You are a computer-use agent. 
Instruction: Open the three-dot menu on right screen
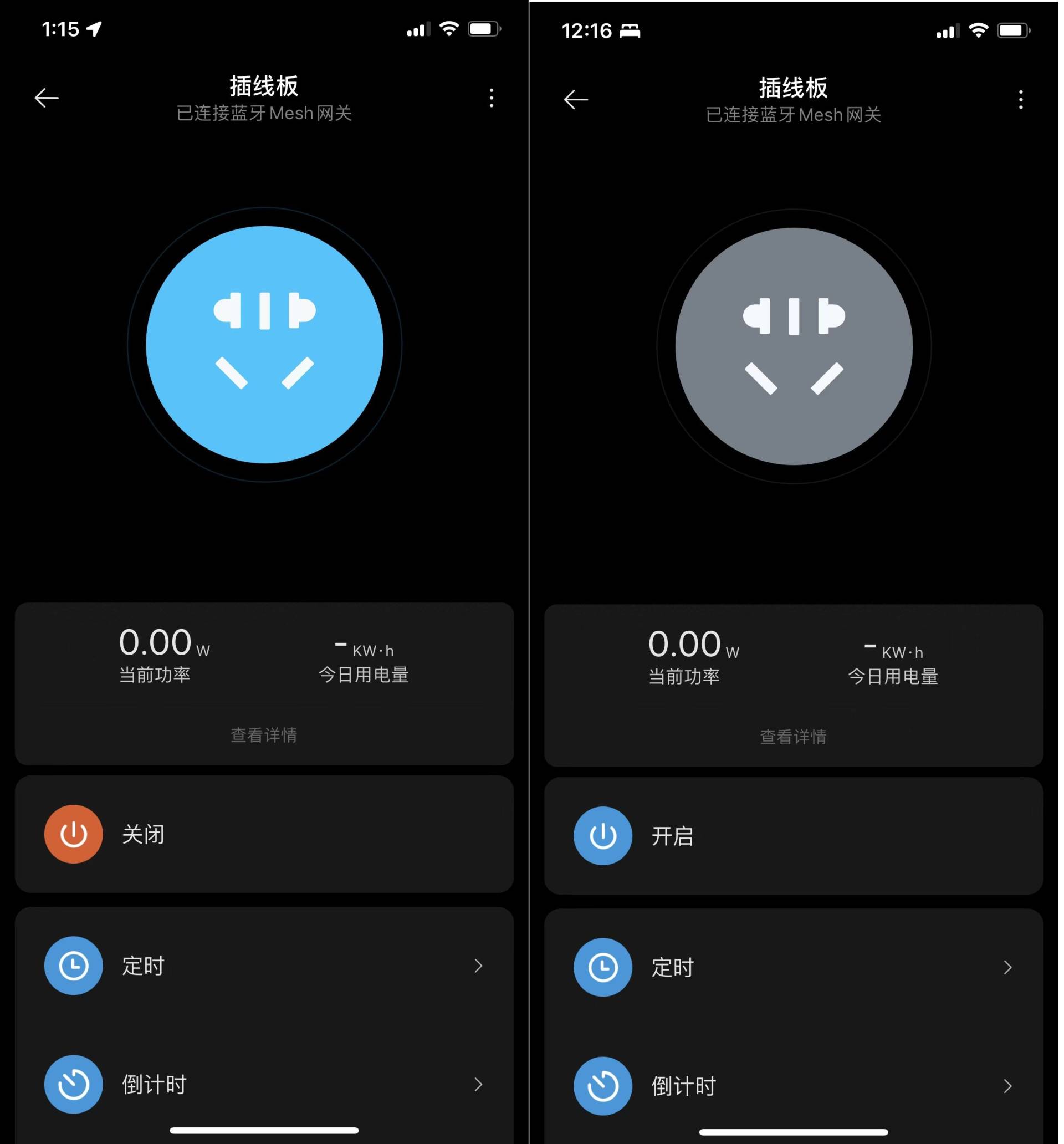(1020, 101)
